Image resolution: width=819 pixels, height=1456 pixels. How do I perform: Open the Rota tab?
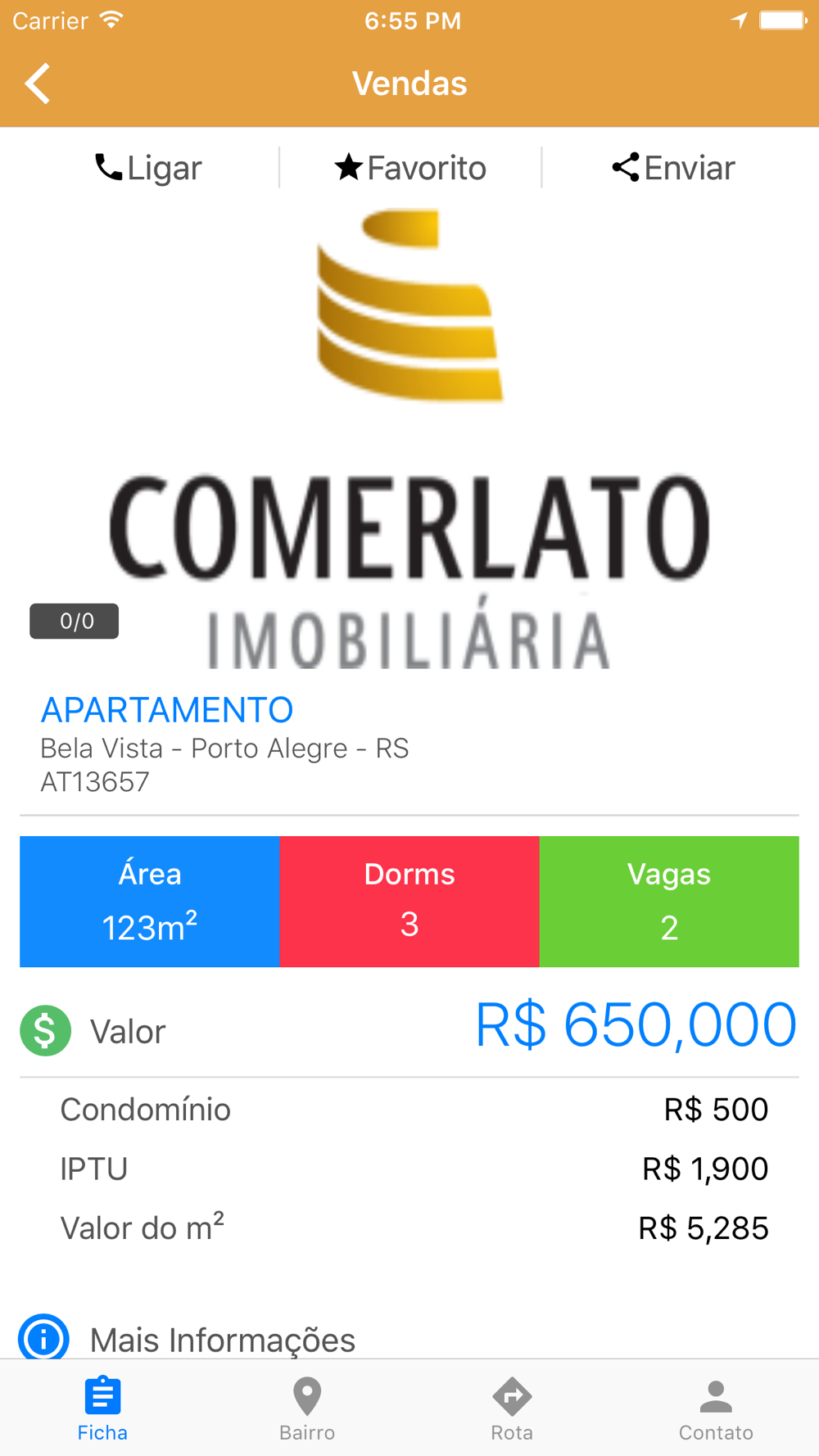coord(512,1409)
